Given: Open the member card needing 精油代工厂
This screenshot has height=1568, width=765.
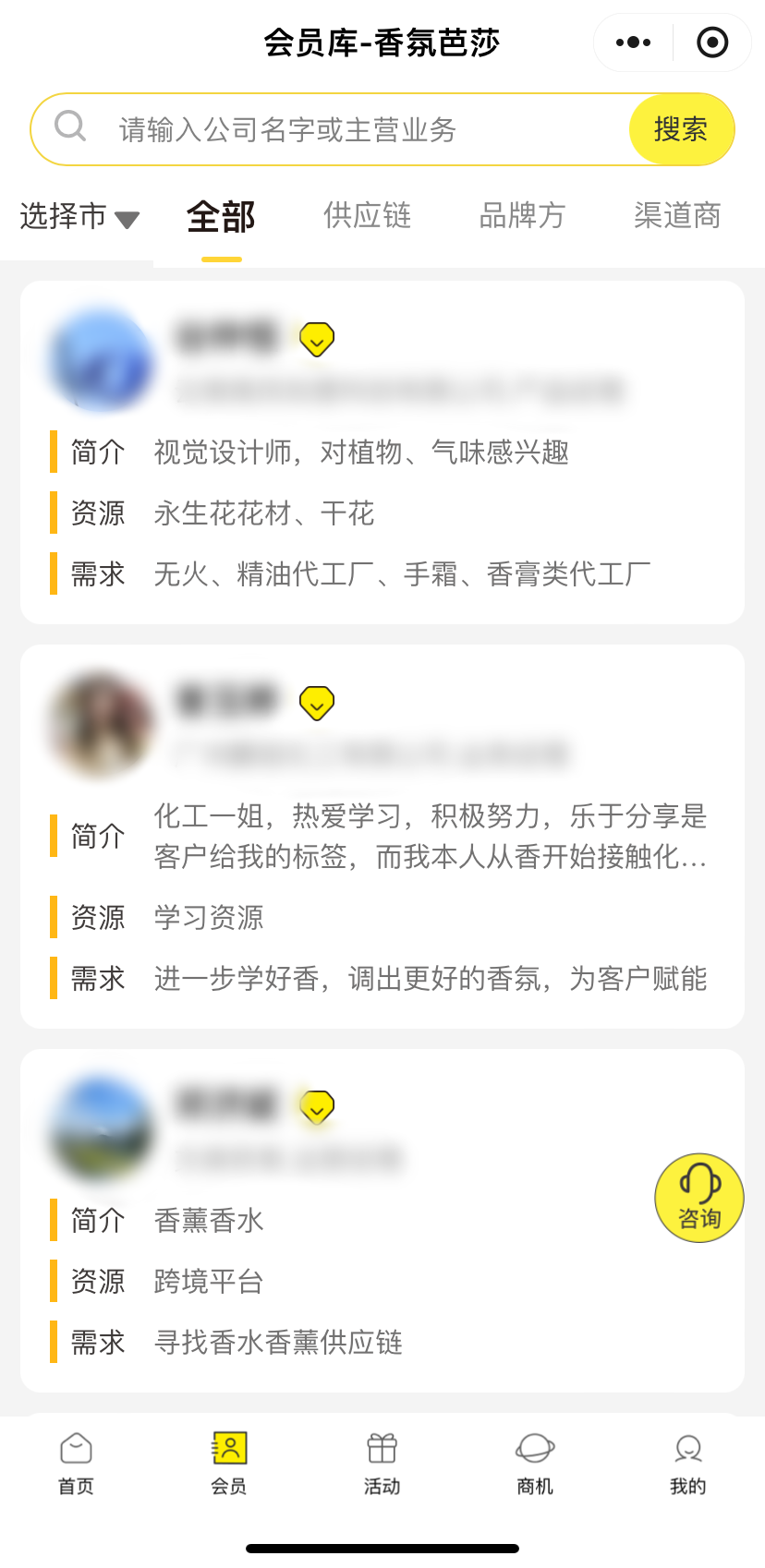Looking at the screenshot, I should (382, 452).
